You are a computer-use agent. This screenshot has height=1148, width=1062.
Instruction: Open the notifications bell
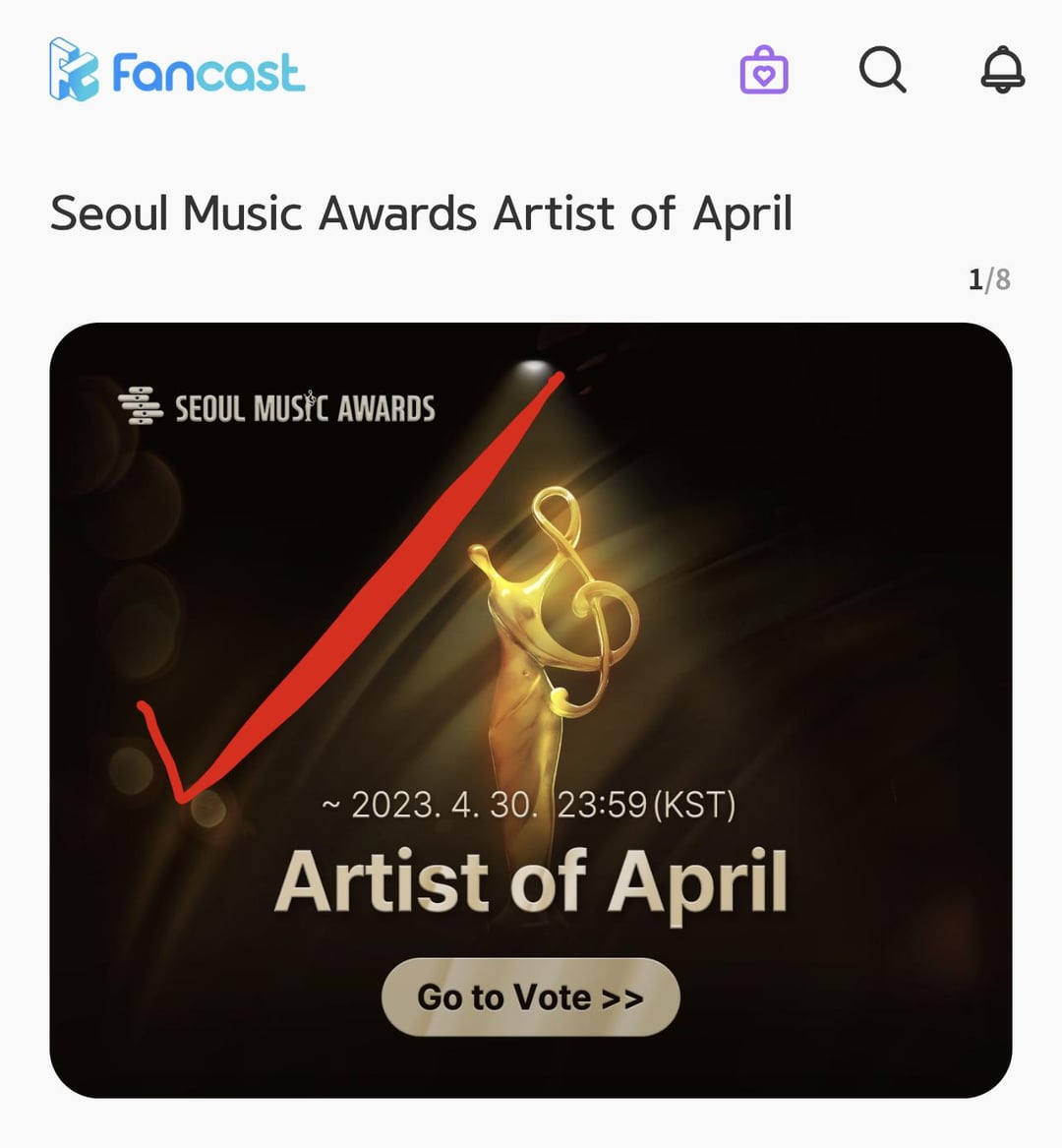tap(1002, 71)
